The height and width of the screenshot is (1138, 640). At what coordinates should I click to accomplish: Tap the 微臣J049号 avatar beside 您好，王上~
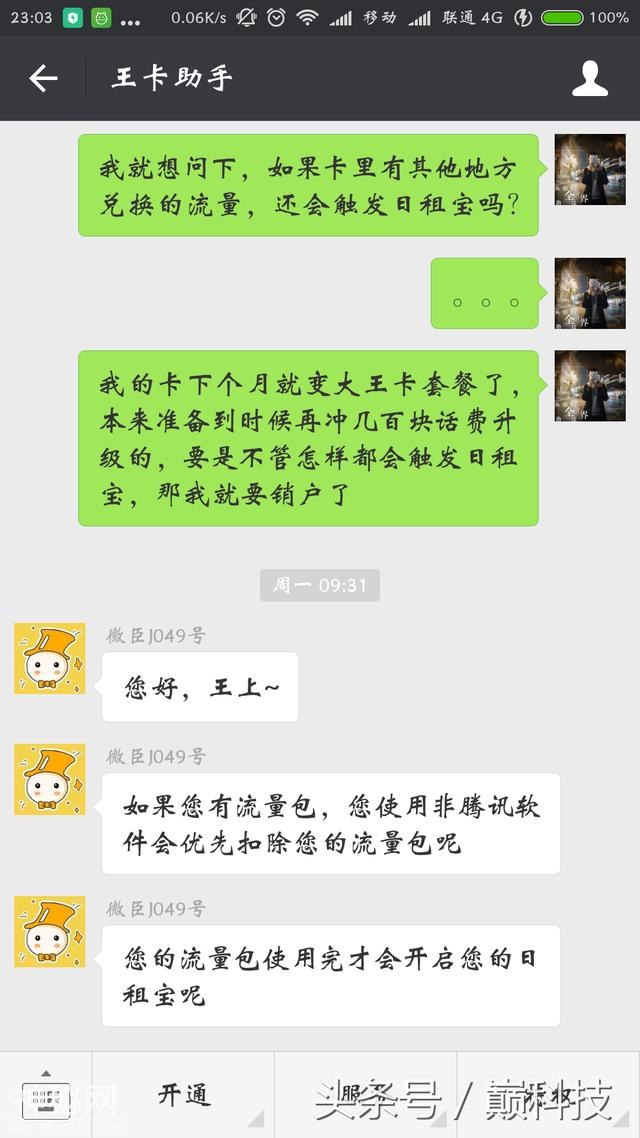click(49, 658)
